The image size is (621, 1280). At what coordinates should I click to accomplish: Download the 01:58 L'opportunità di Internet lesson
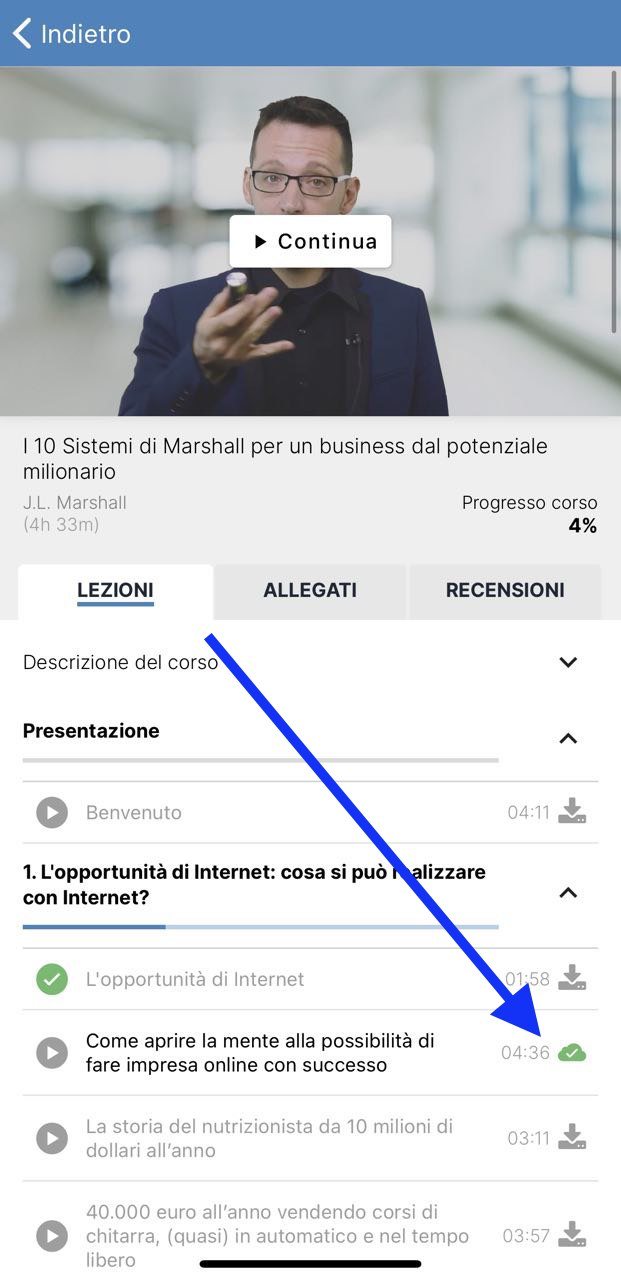[572, 977]
